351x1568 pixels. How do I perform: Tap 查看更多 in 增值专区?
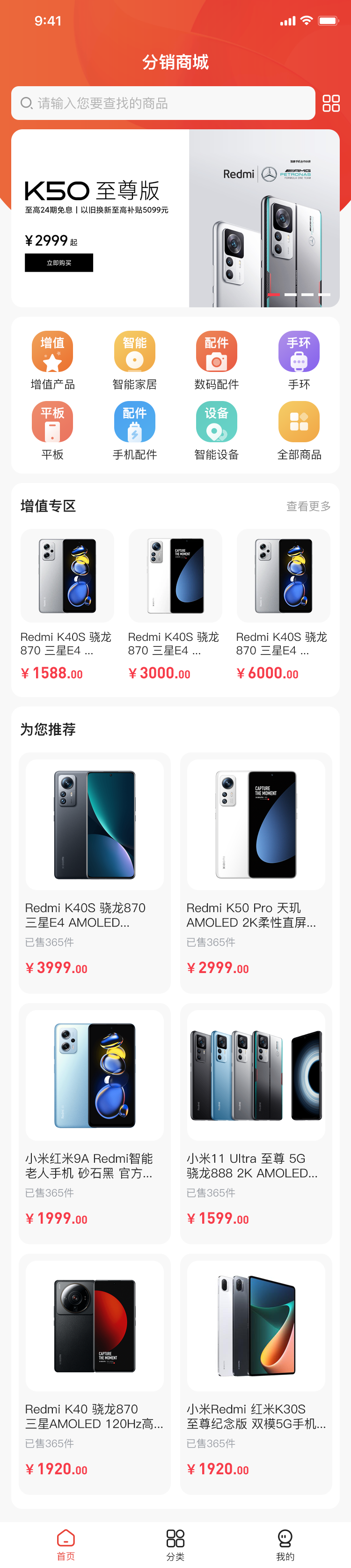308,506
